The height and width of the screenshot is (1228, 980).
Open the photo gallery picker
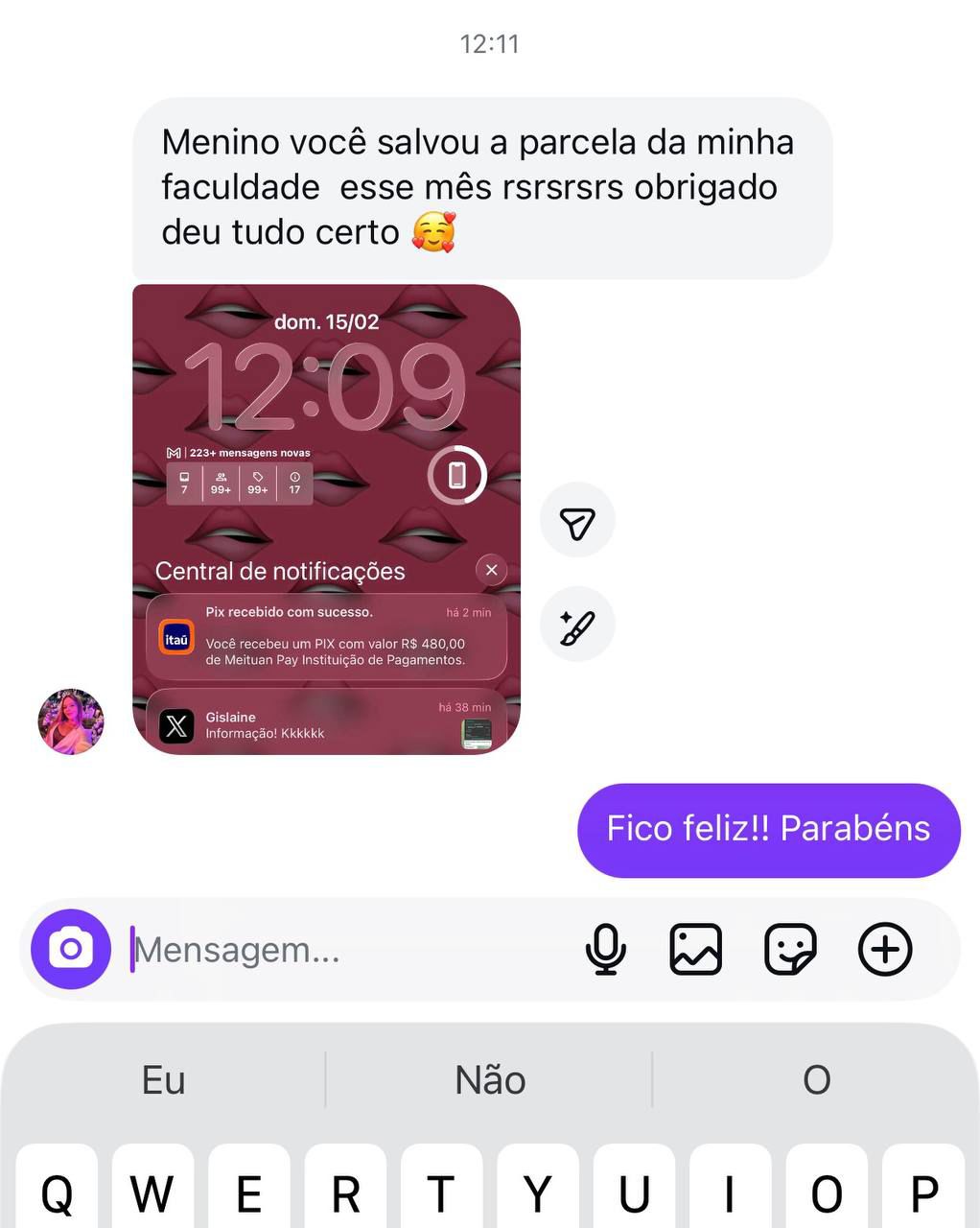[695, 950]
